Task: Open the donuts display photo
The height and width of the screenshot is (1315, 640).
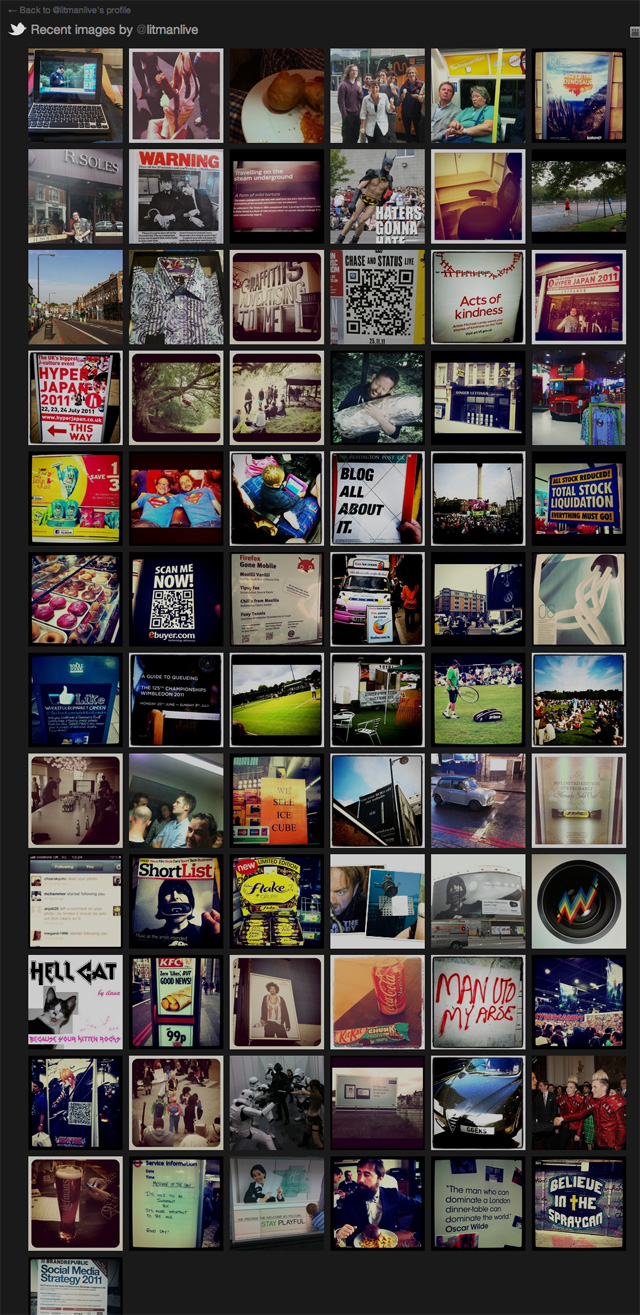Action: pyautogui.click(x=76, y=599)
